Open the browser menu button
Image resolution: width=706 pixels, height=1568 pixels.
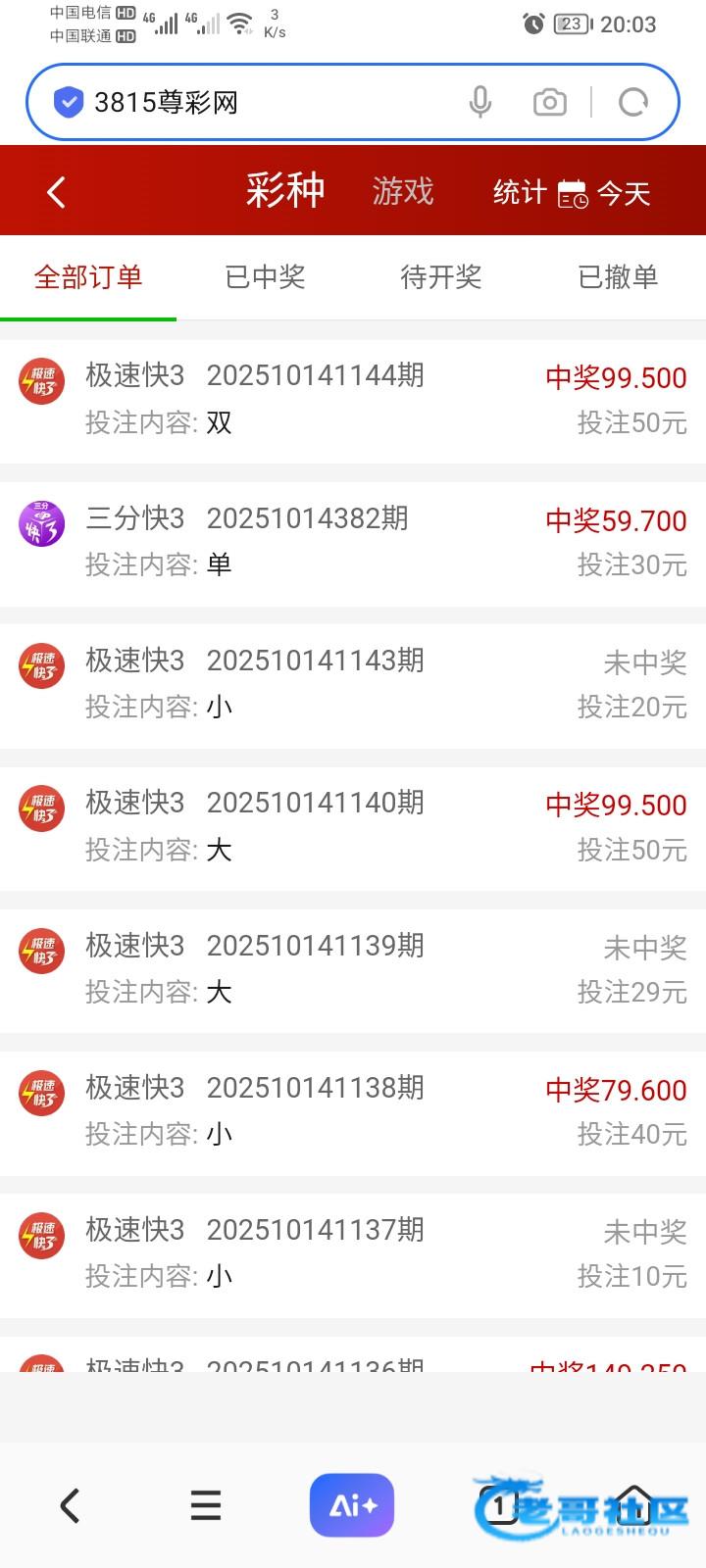206,1505
